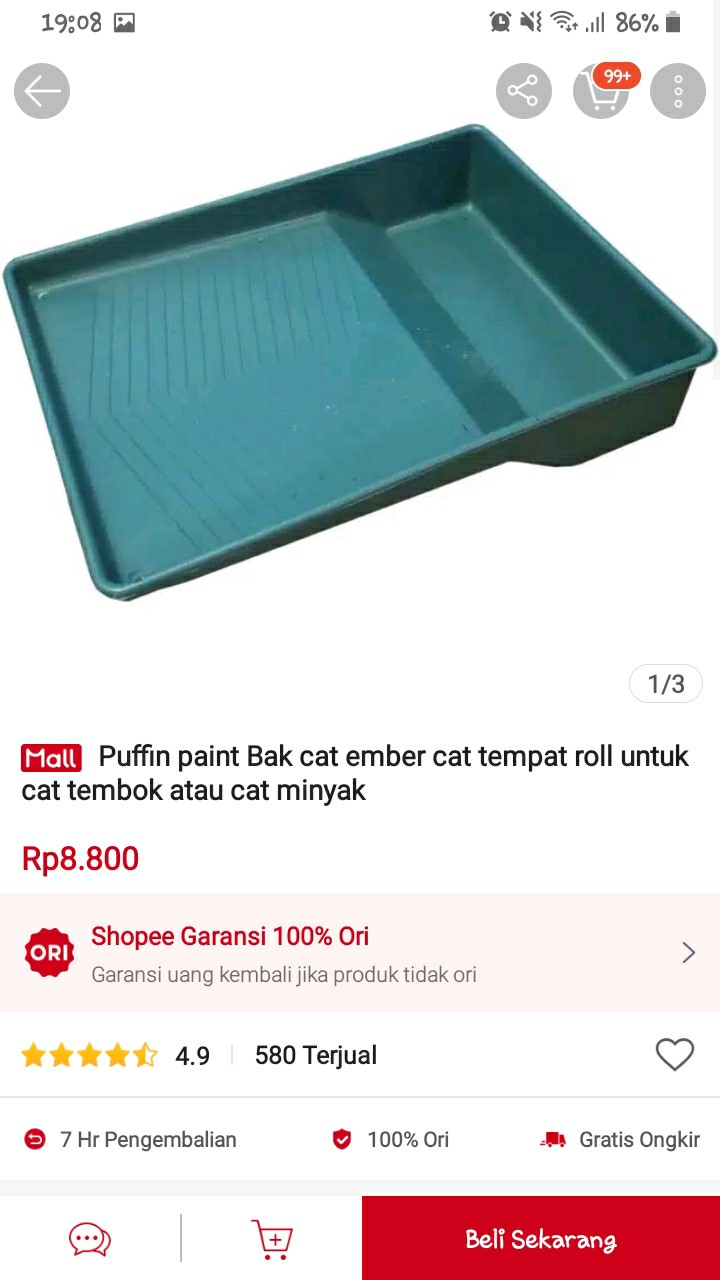Select the 580 Terjual sales count
Image resolution: width=720 pixels, height=1280 pixels.
click(x=314, y=1054)
